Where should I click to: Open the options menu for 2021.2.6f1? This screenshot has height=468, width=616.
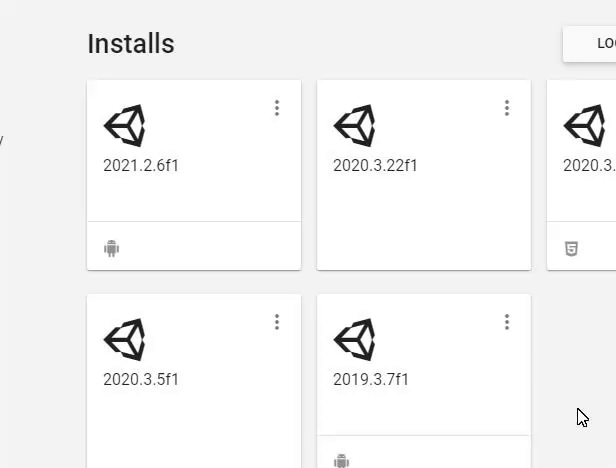[277, 108]
